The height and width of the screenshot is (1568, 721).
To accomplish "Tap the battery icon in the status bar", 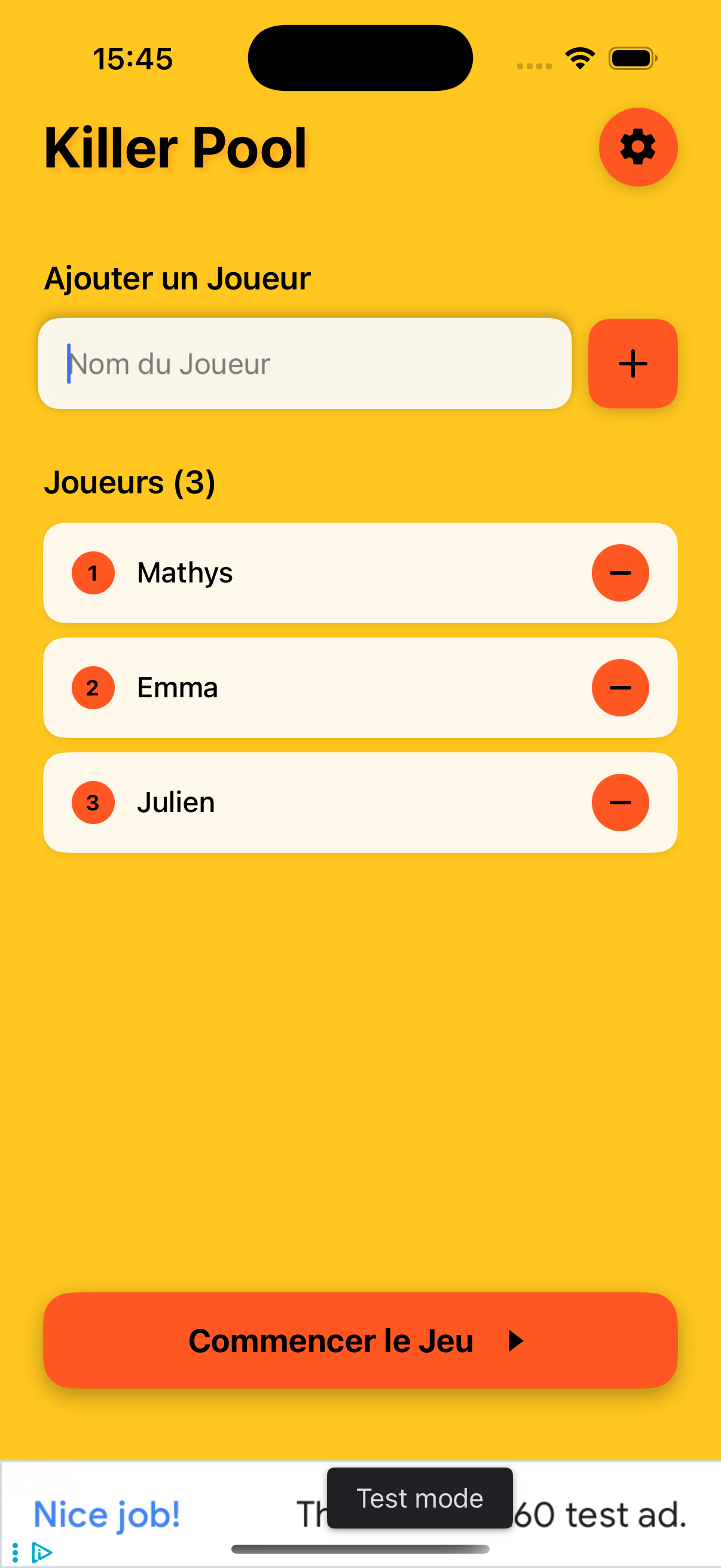I will coord(632,58).
